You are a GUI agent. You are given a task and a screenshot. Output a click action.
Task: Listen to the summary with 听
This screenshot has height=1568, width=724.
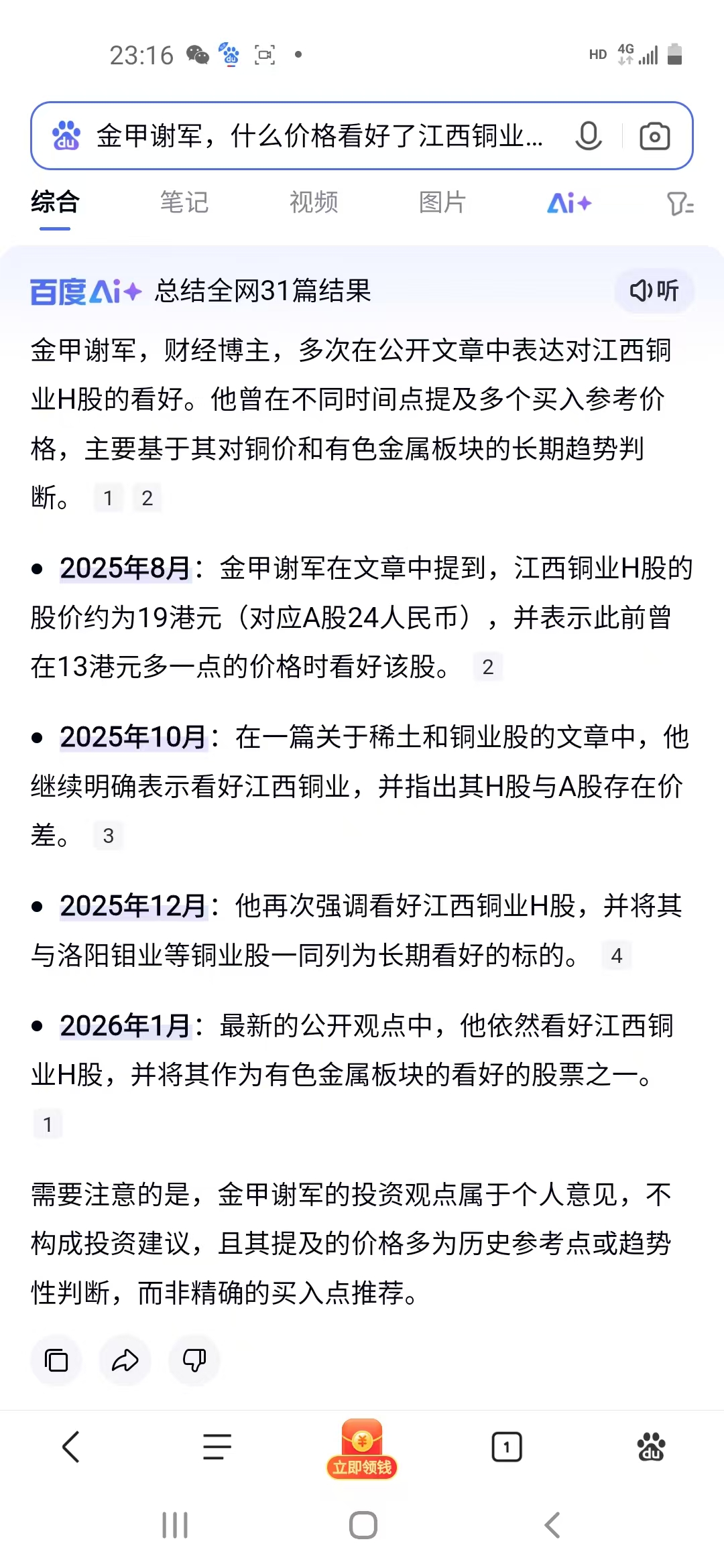654,291
